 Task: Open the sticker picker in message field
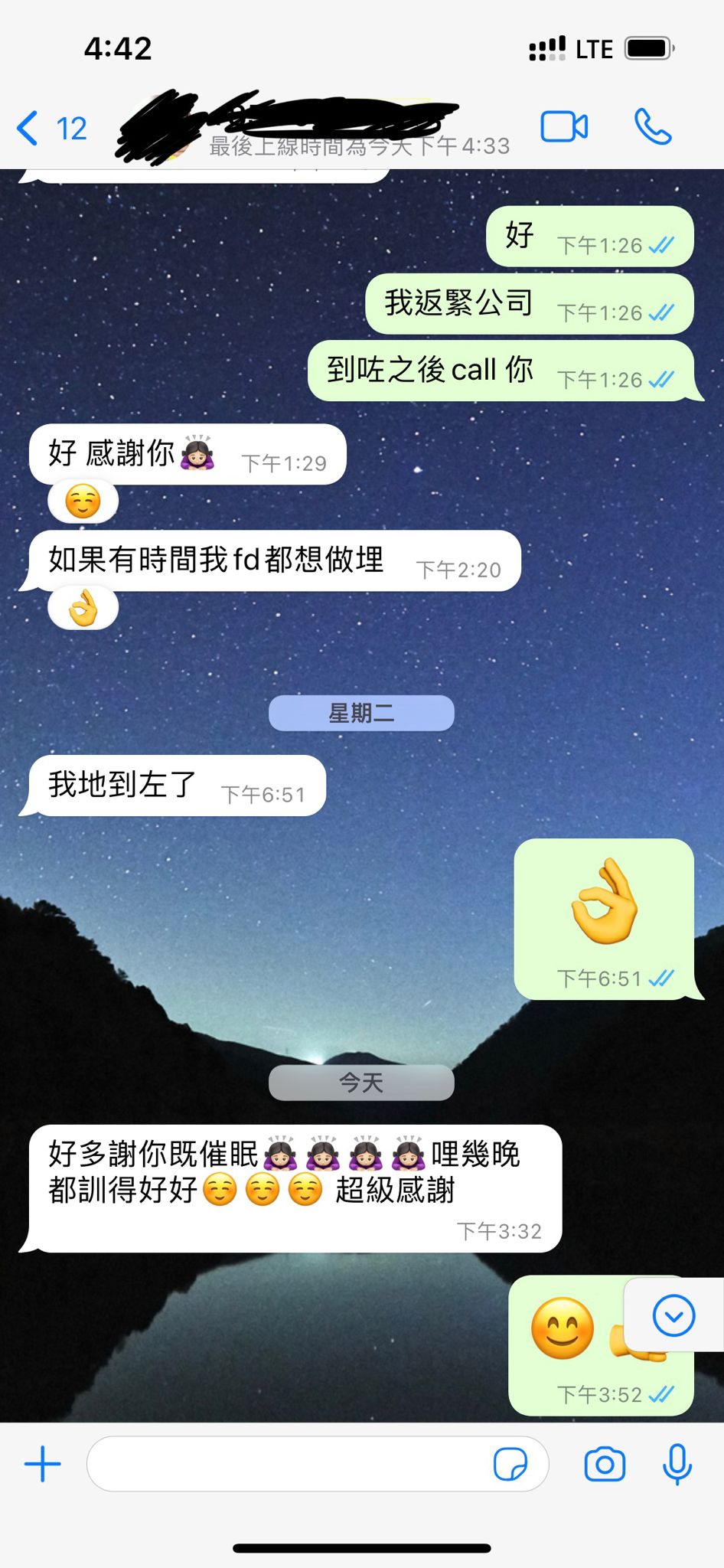pos(510,1464)
